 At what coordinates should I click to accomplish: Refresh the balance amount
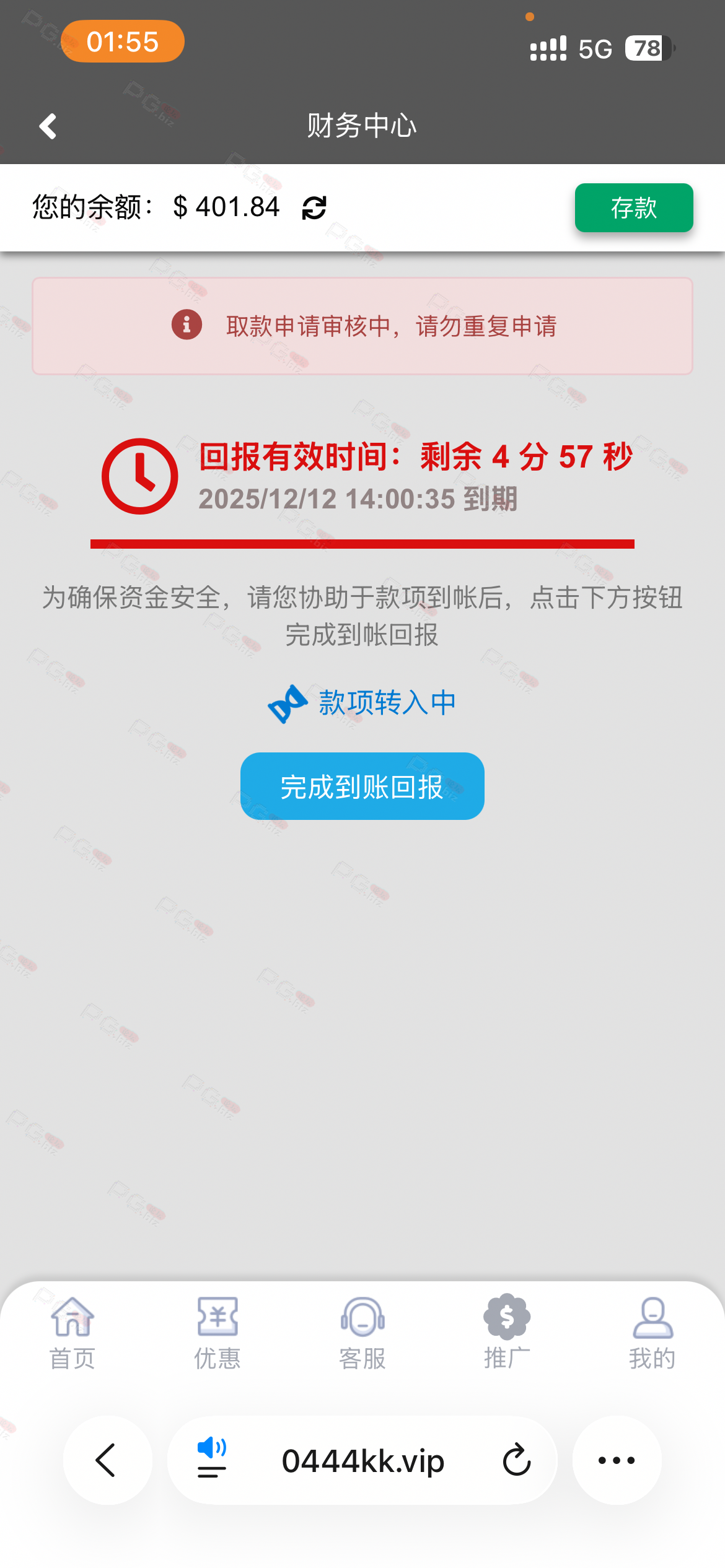[314, 208]
